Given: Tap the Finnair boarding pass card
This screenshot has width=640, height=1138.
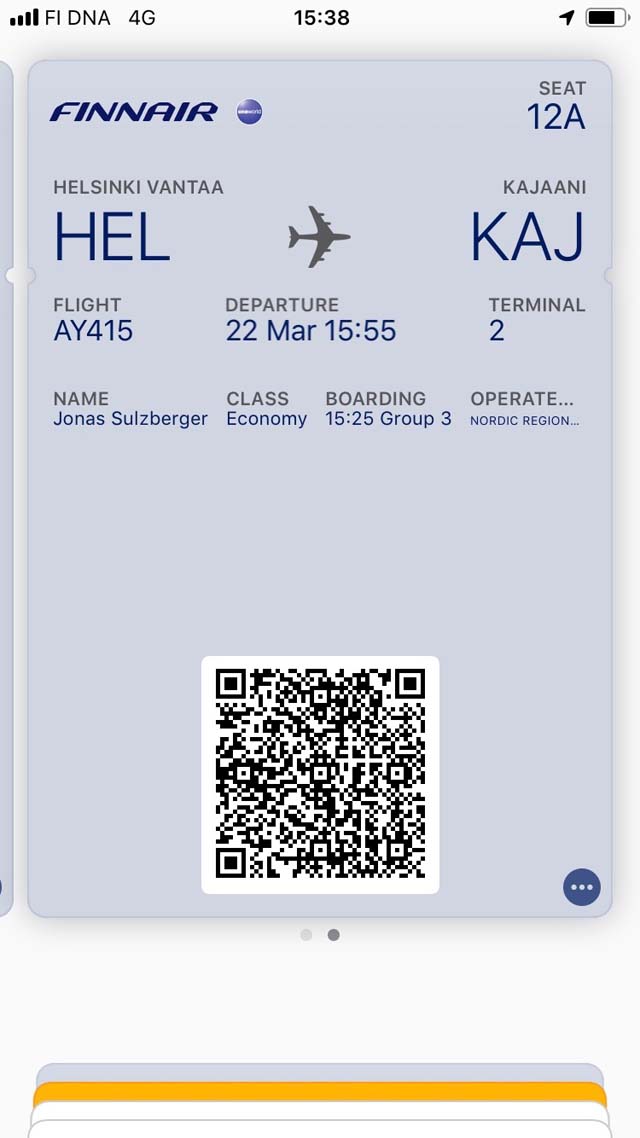Looking at the screenshot, I should pyautogui.click(x=320, y=488).
